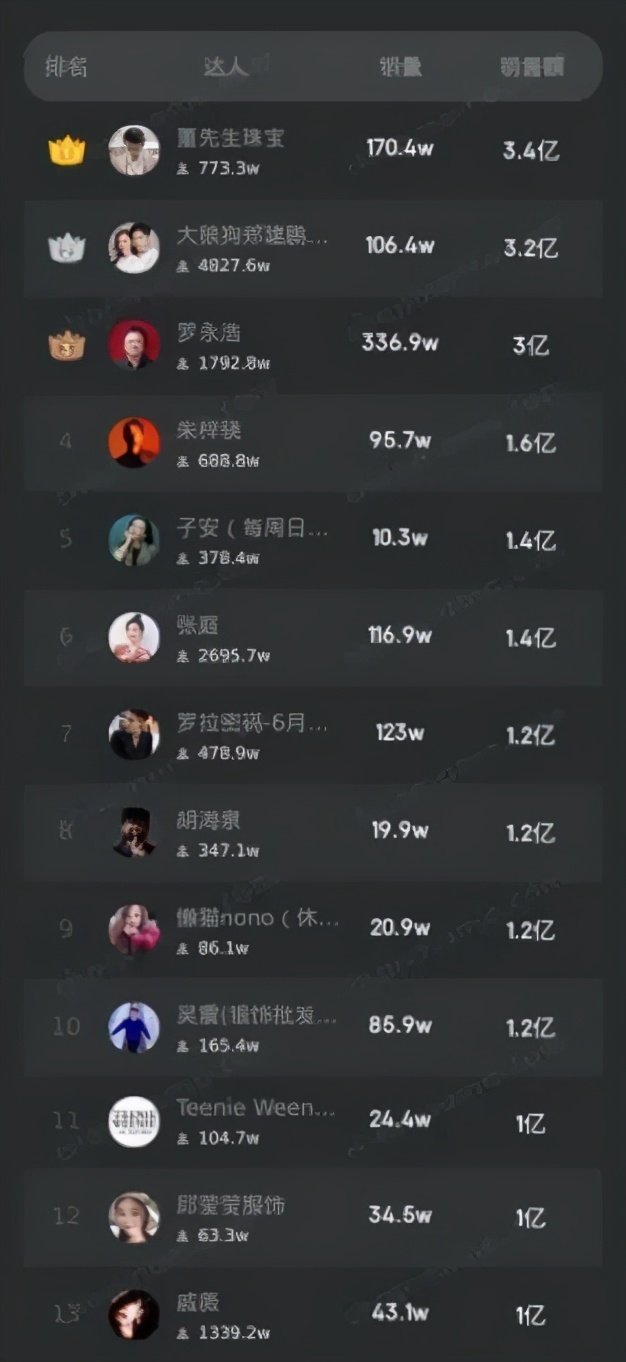The image size is (626, 1362).
Task: Select 吴震 silver jewelry row
Action: pos(256,1016)
